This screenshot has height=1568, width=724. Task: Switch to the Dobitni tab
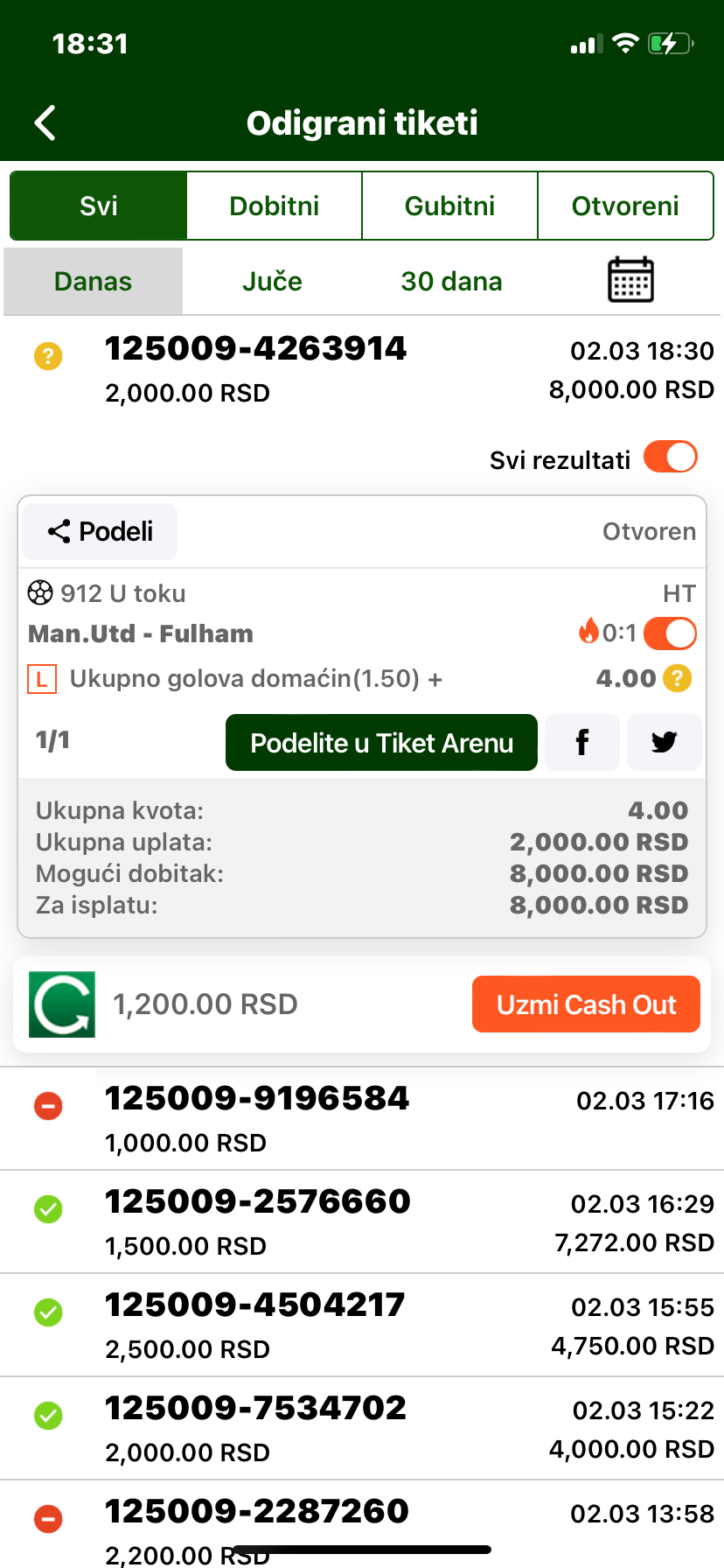[274, 206]
